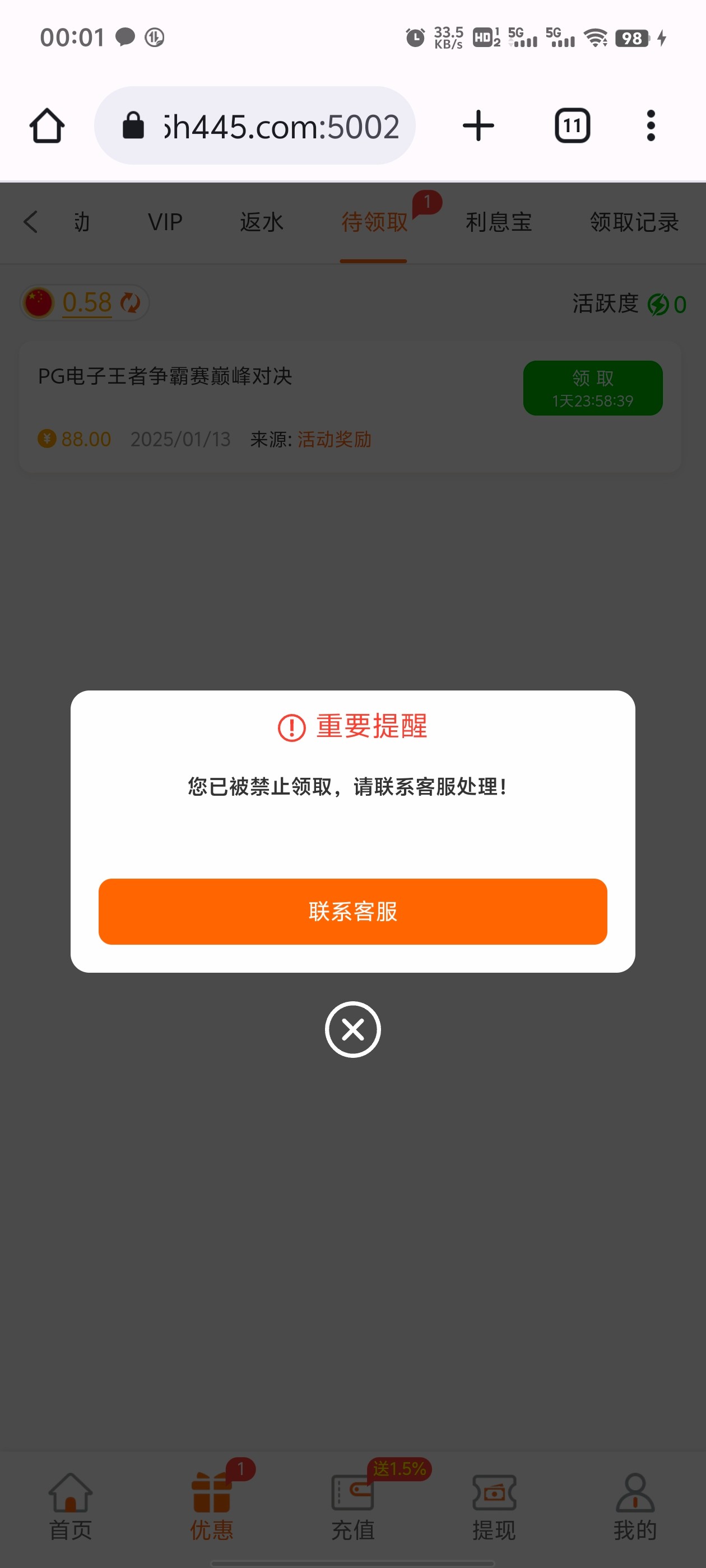Image resolution: width=706 pixels, height=1568 pixels.
Task: Open the 提现 page
Action: pyautogui.click(x=494, y=1505)
